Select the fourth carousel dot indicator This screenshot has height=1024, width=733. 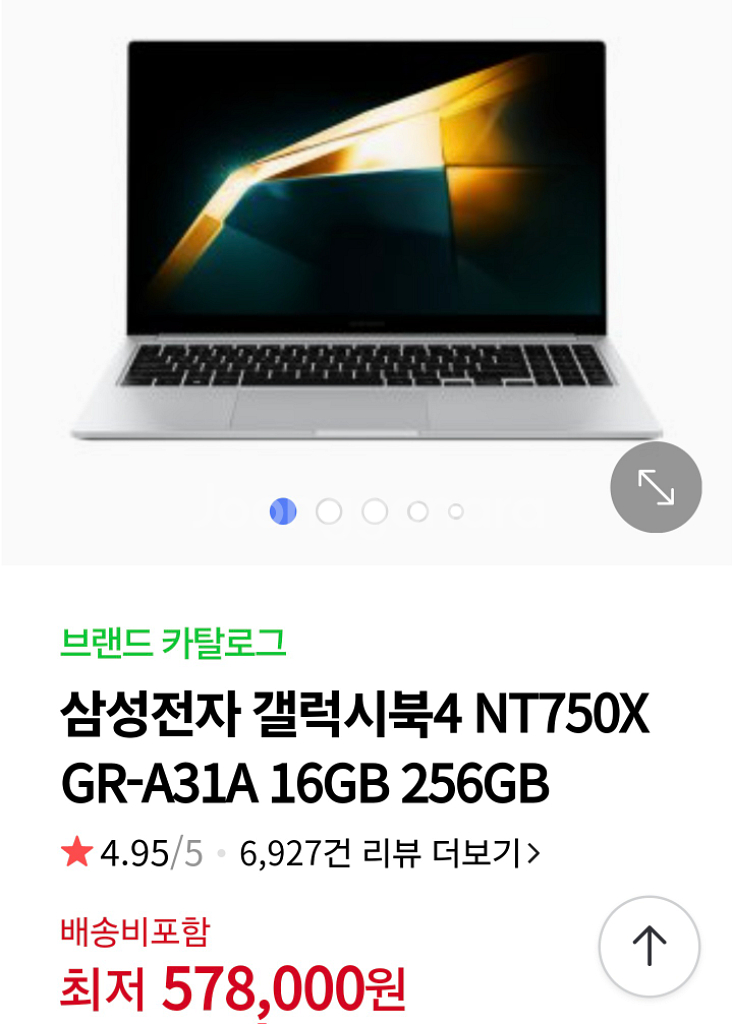[x=415, y=510]
